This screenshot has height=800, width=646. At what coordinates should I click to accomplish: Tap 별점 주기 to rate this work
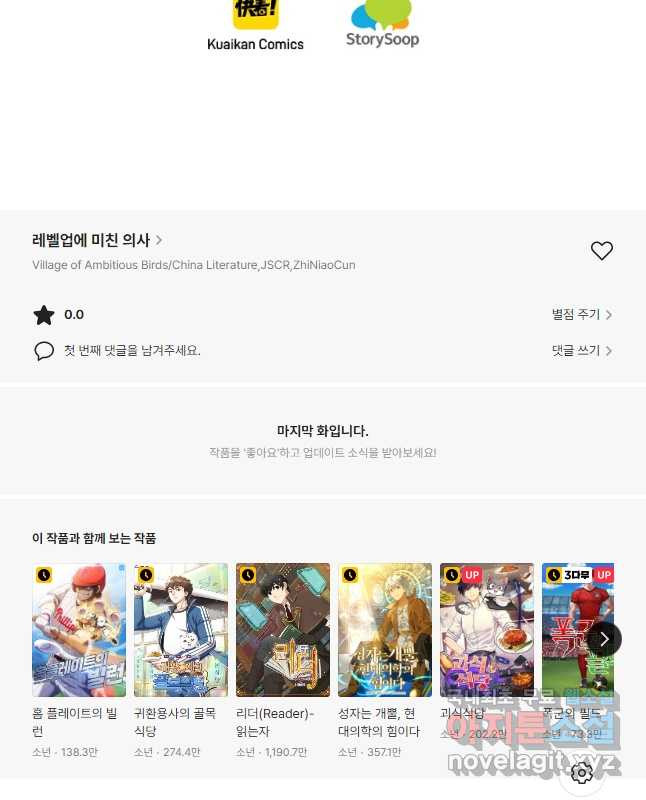tap(581, 315)
